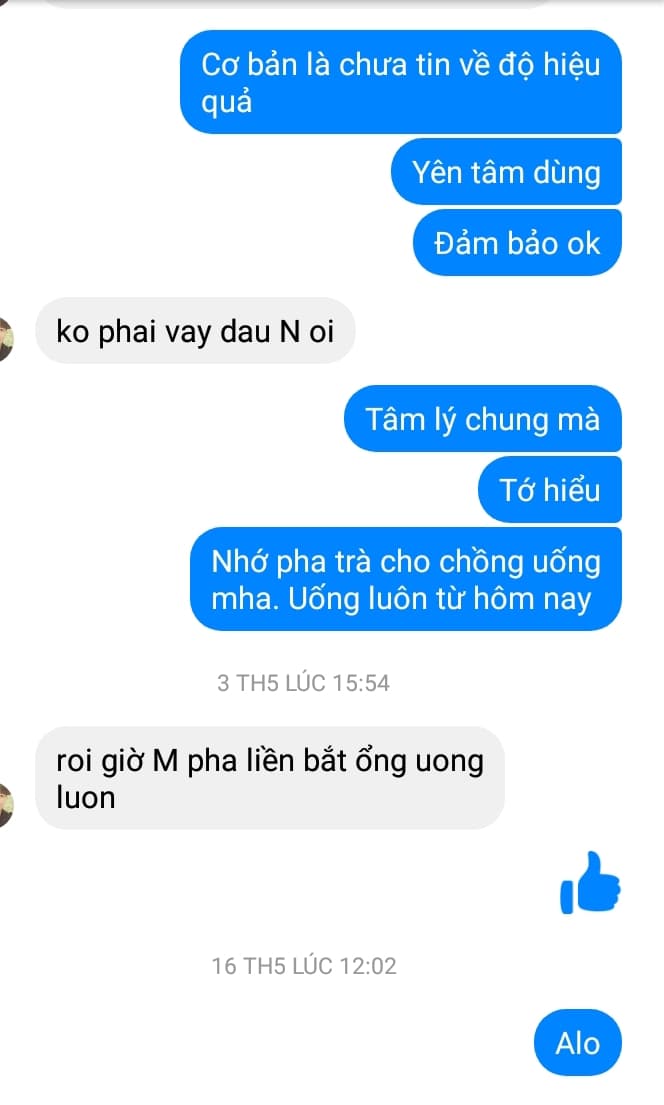Tap the avatar next to "roi giờ M pha" message
Screen dimensions: 664x1105
[x=5, y=806]
